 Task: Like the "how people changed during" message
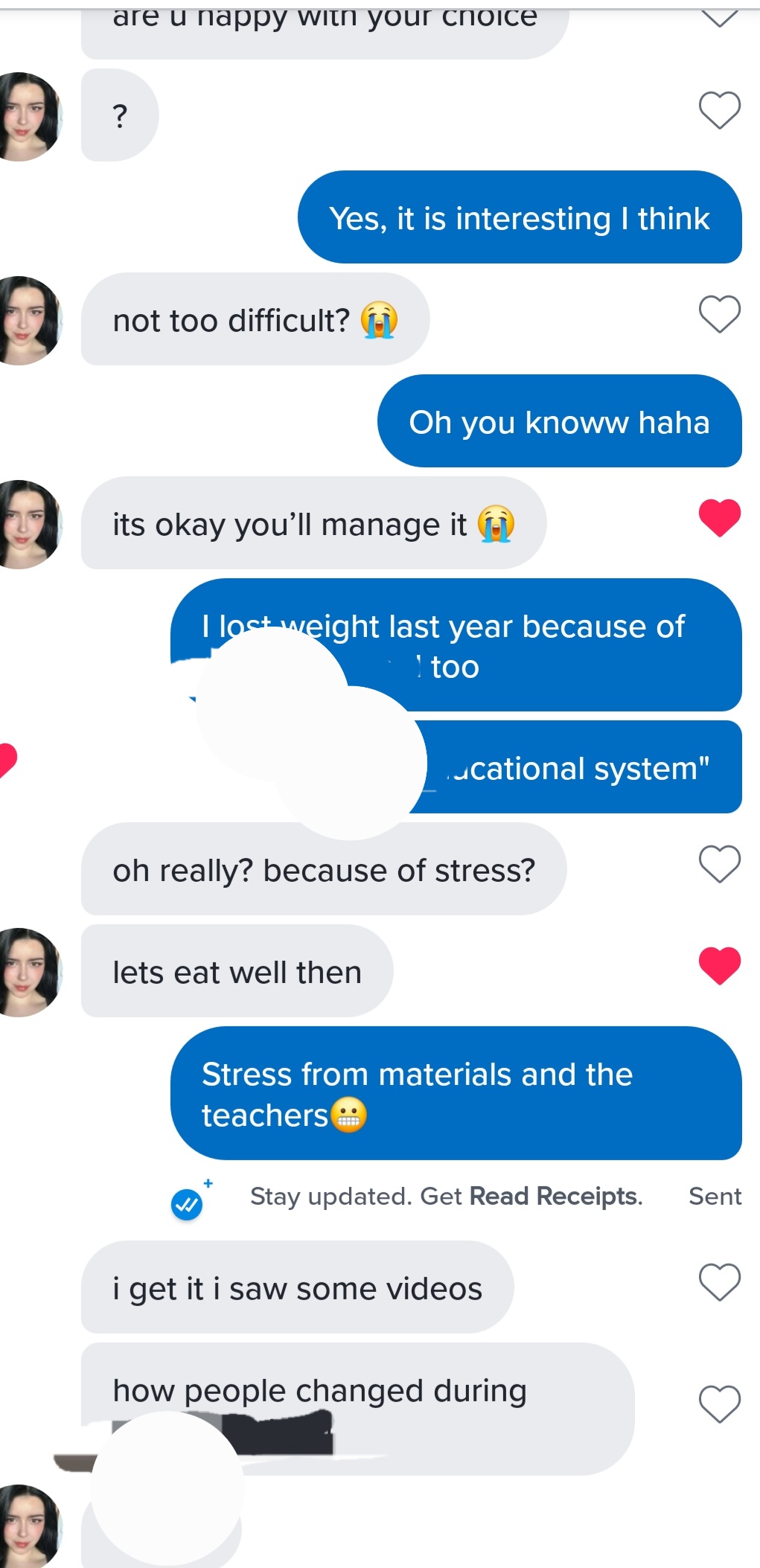point(719,1404)
